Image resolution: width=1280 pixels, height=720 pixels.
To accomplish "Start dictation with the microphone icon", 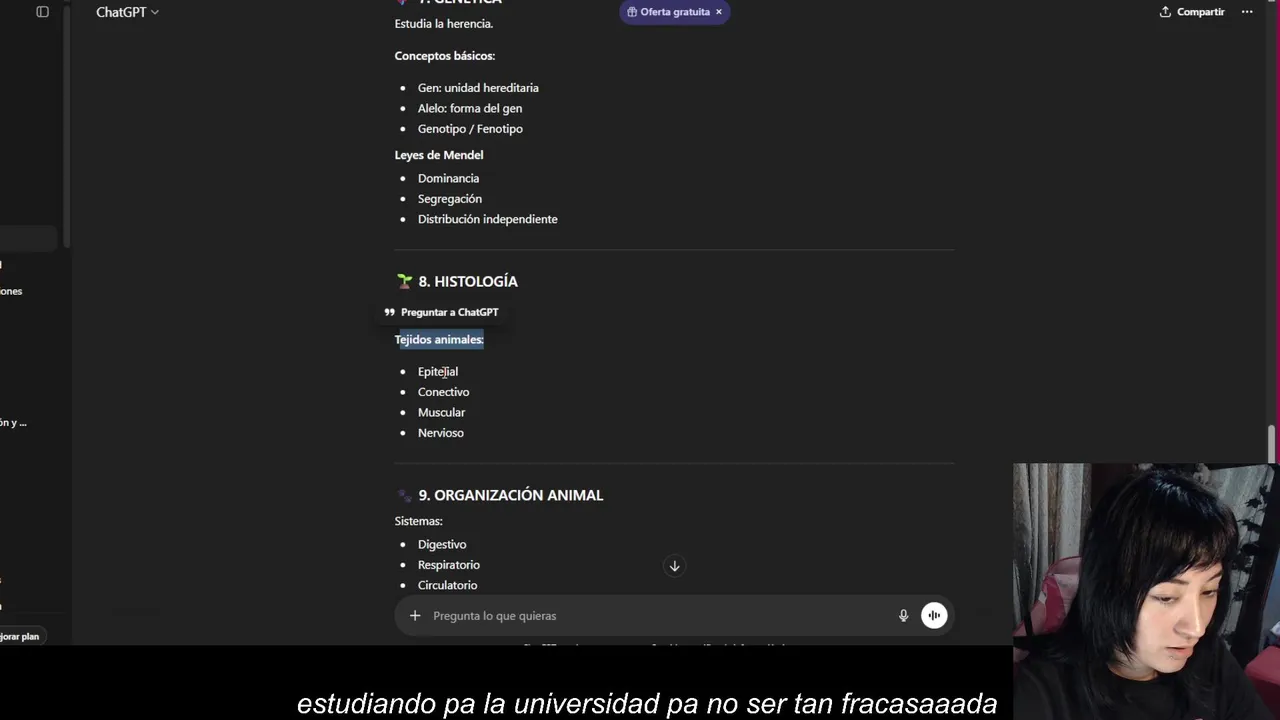I will click(903, 616).
